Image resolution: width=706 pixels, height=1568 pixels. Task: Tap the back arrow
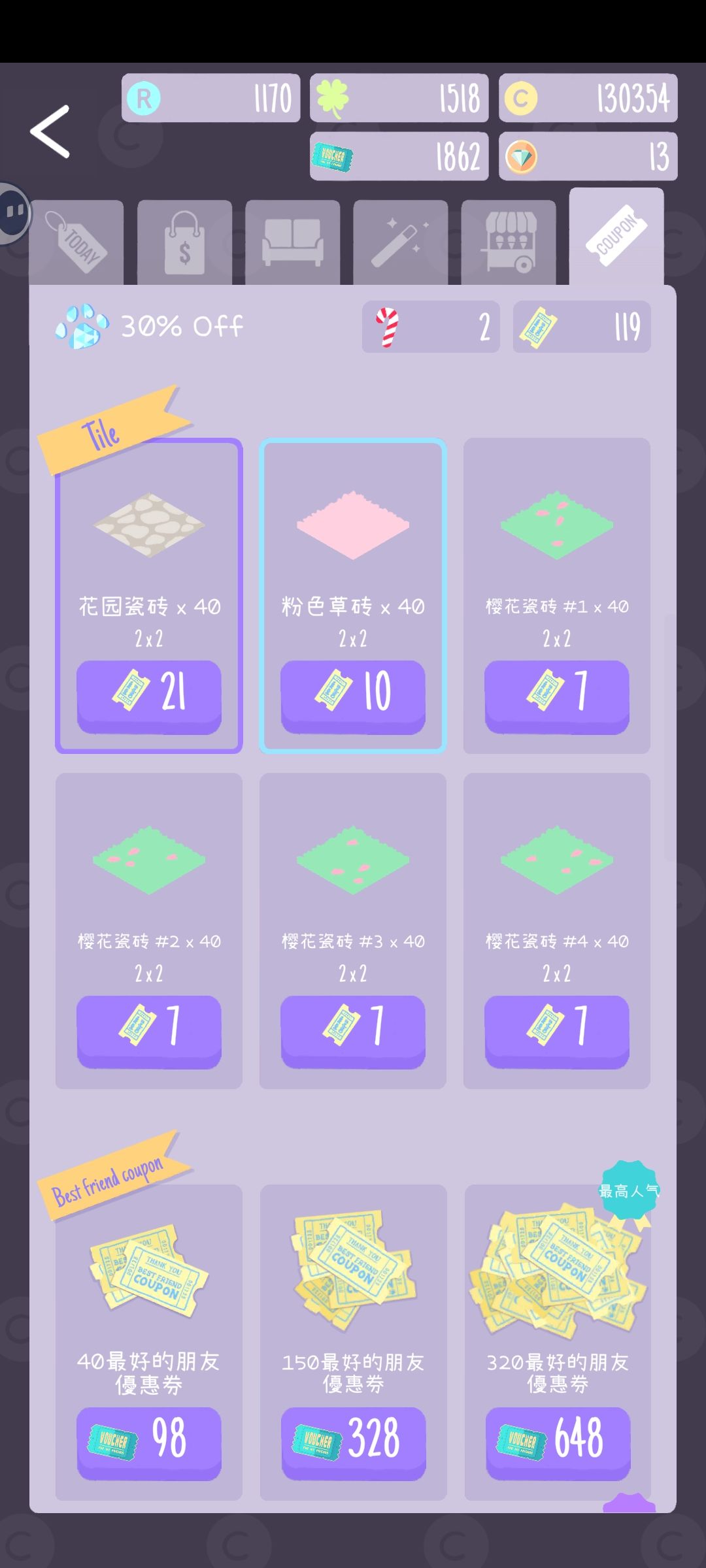tap(49, 131)
